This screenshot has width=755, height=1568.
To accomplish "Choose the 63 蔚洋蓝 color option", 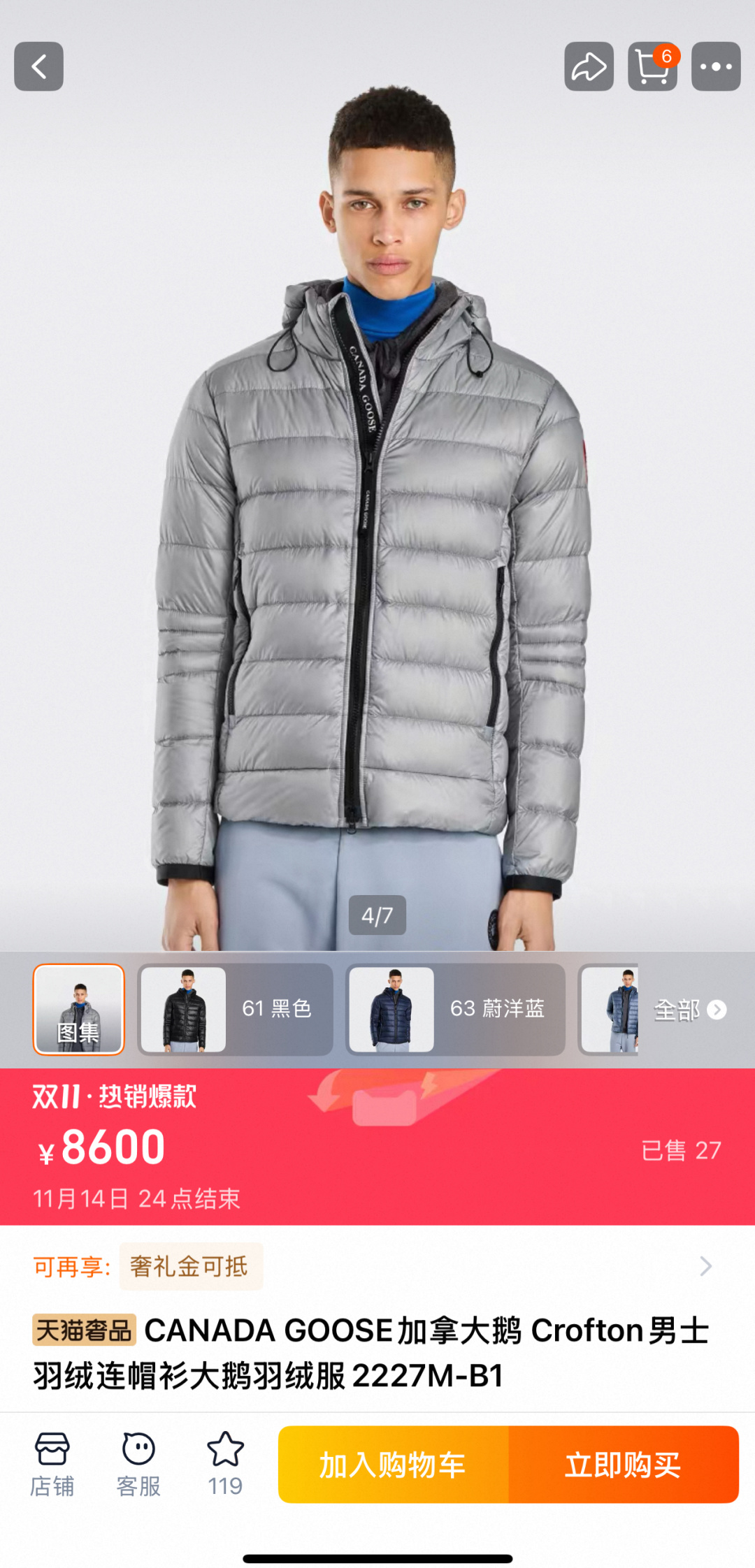I will tap(455, 1009).
